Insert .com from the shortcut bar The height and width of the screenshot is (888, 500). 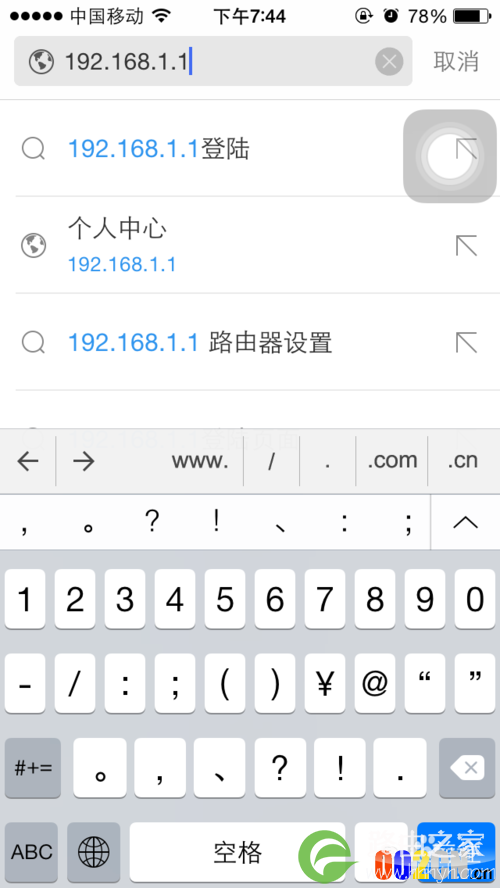(x=392, y=461)
